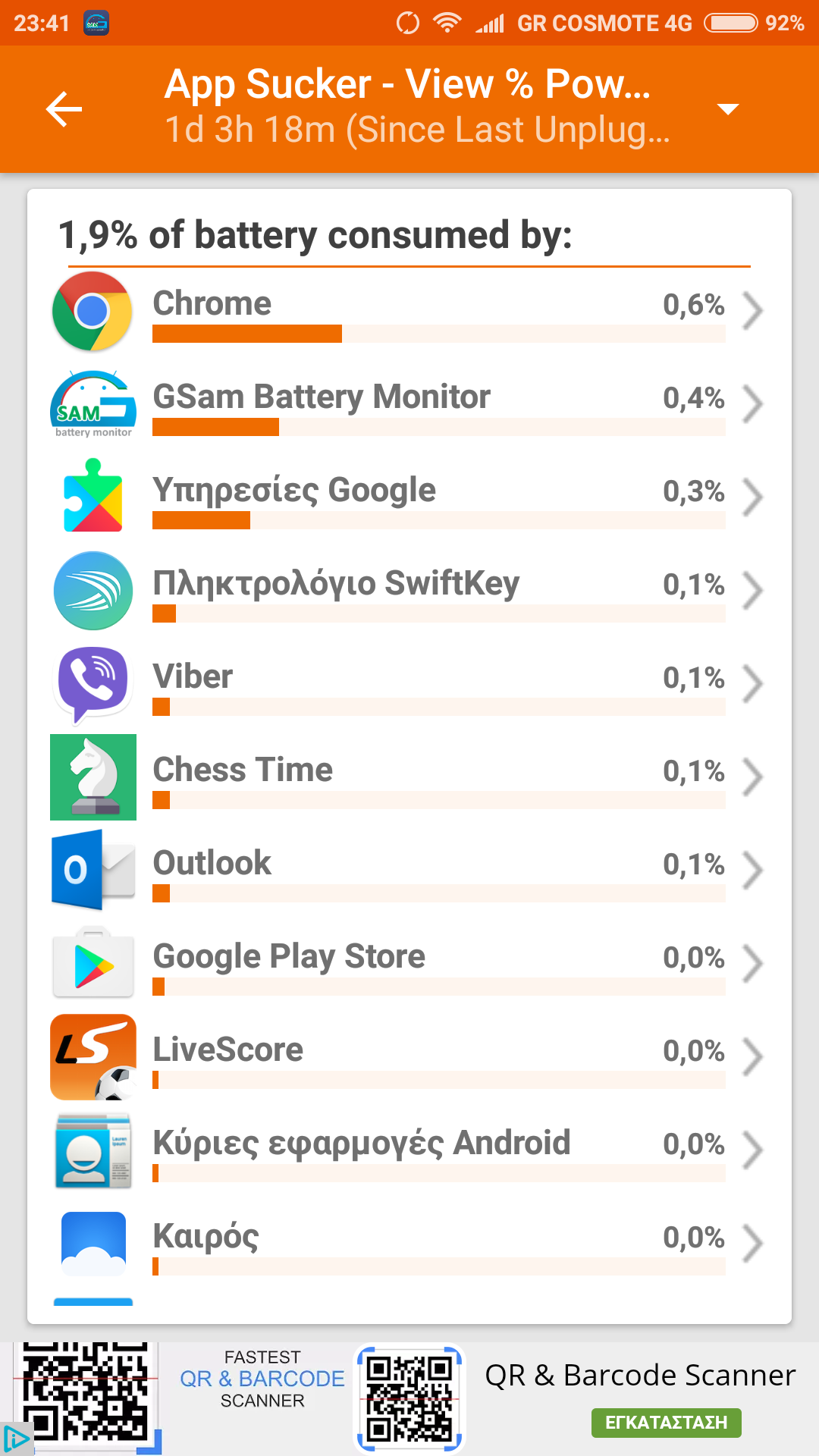Expand the time period dropdown arrow
819x1456 pixels.
(x=727, y=110)
